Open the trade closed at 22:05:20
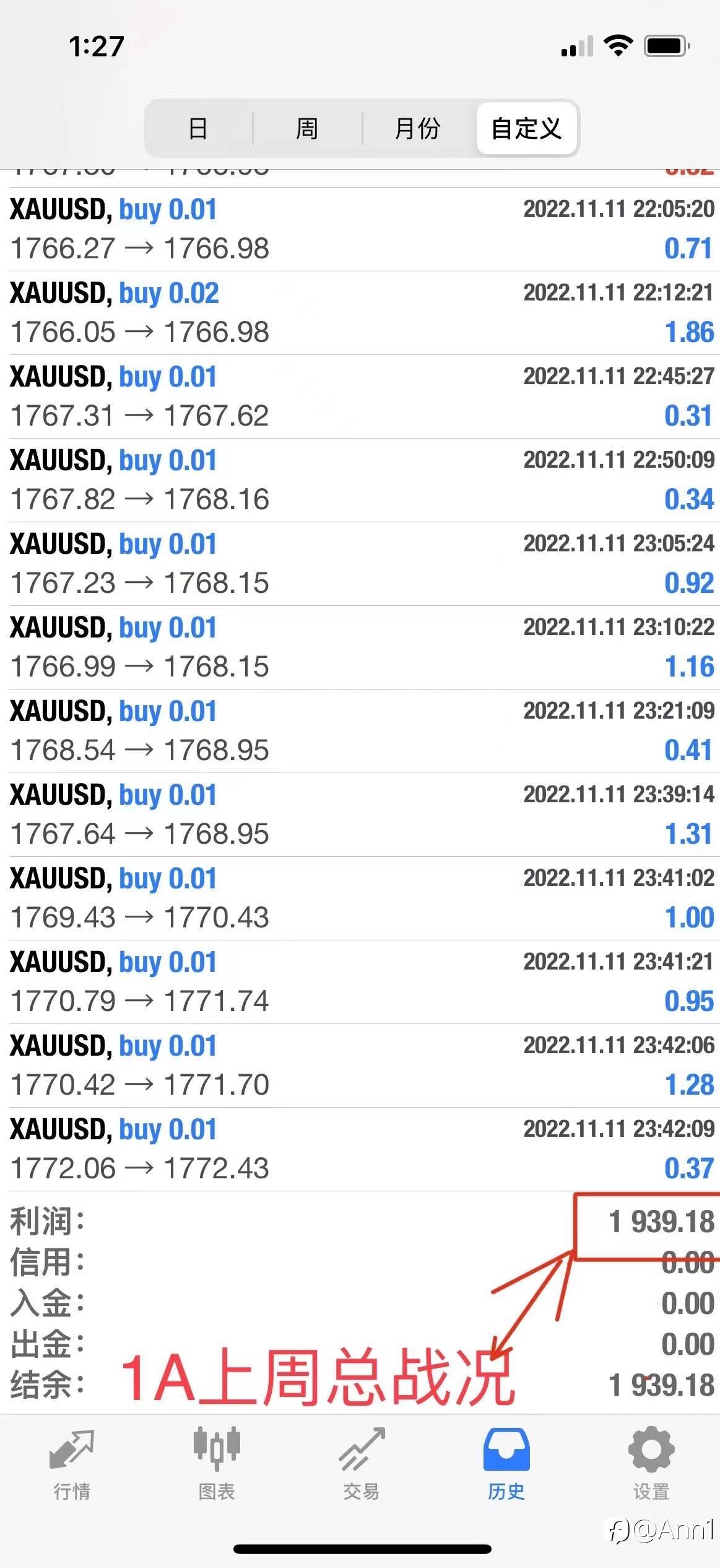 pos(360,229)
